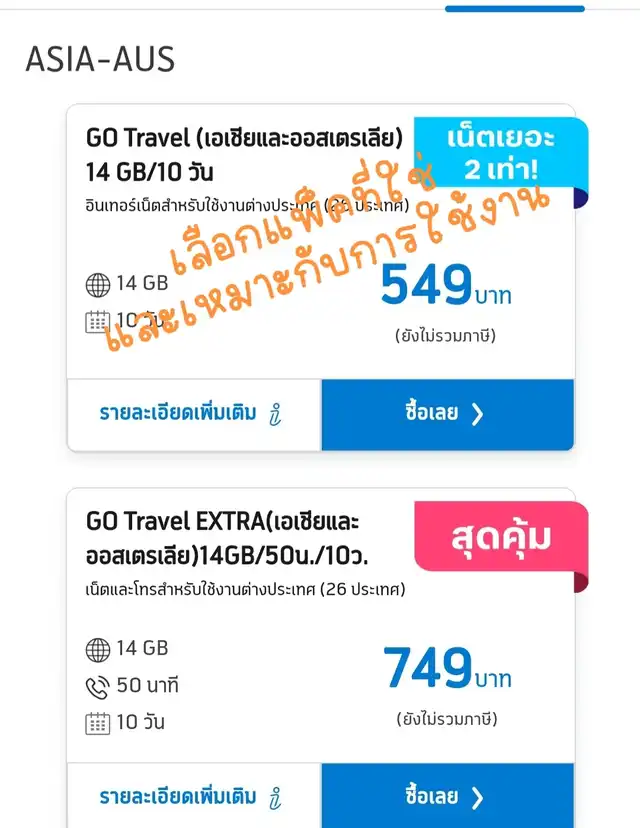The width and height of the screenshot is (640, 828).
Task: Open รายละเอียดเพิ่มเติม for GO Travel 14 GB/10 วัน
Action: click(193, 414)
